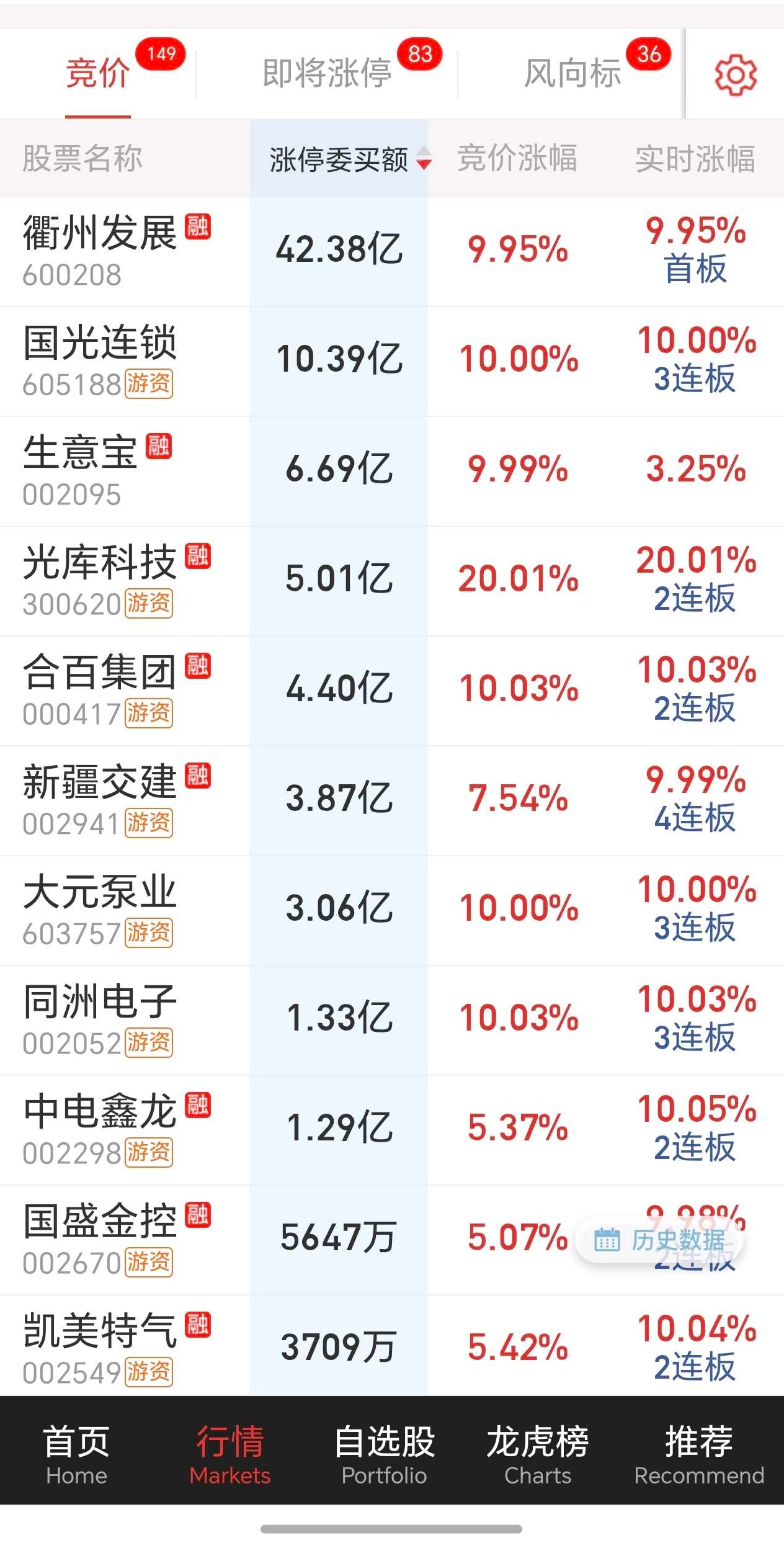Open stock 光库科技 300620
Viewport: 784px width, 1553px height.
[392, 581]
